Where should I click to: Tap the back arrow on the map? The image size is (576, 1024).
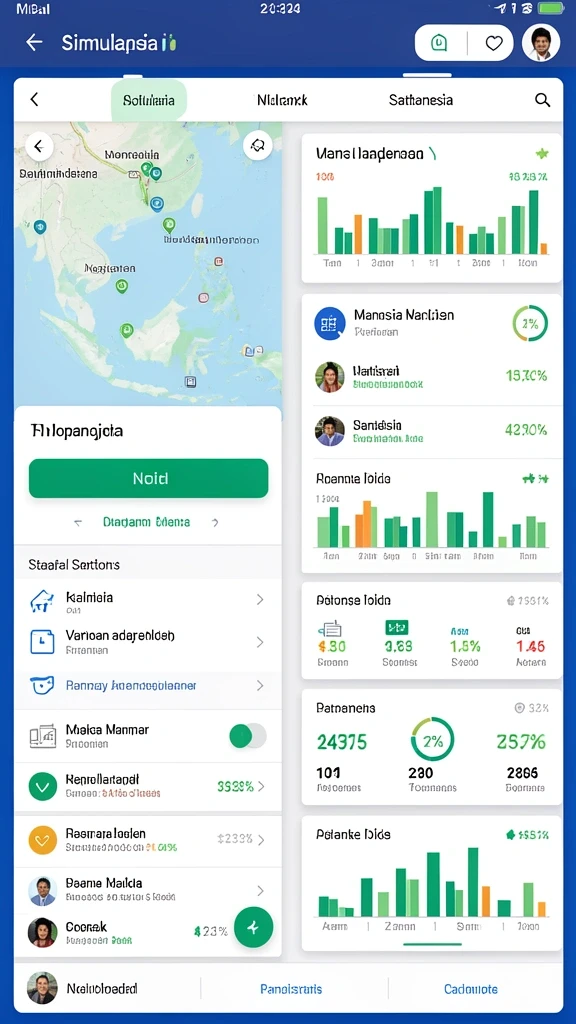click(x=39, y=146)
